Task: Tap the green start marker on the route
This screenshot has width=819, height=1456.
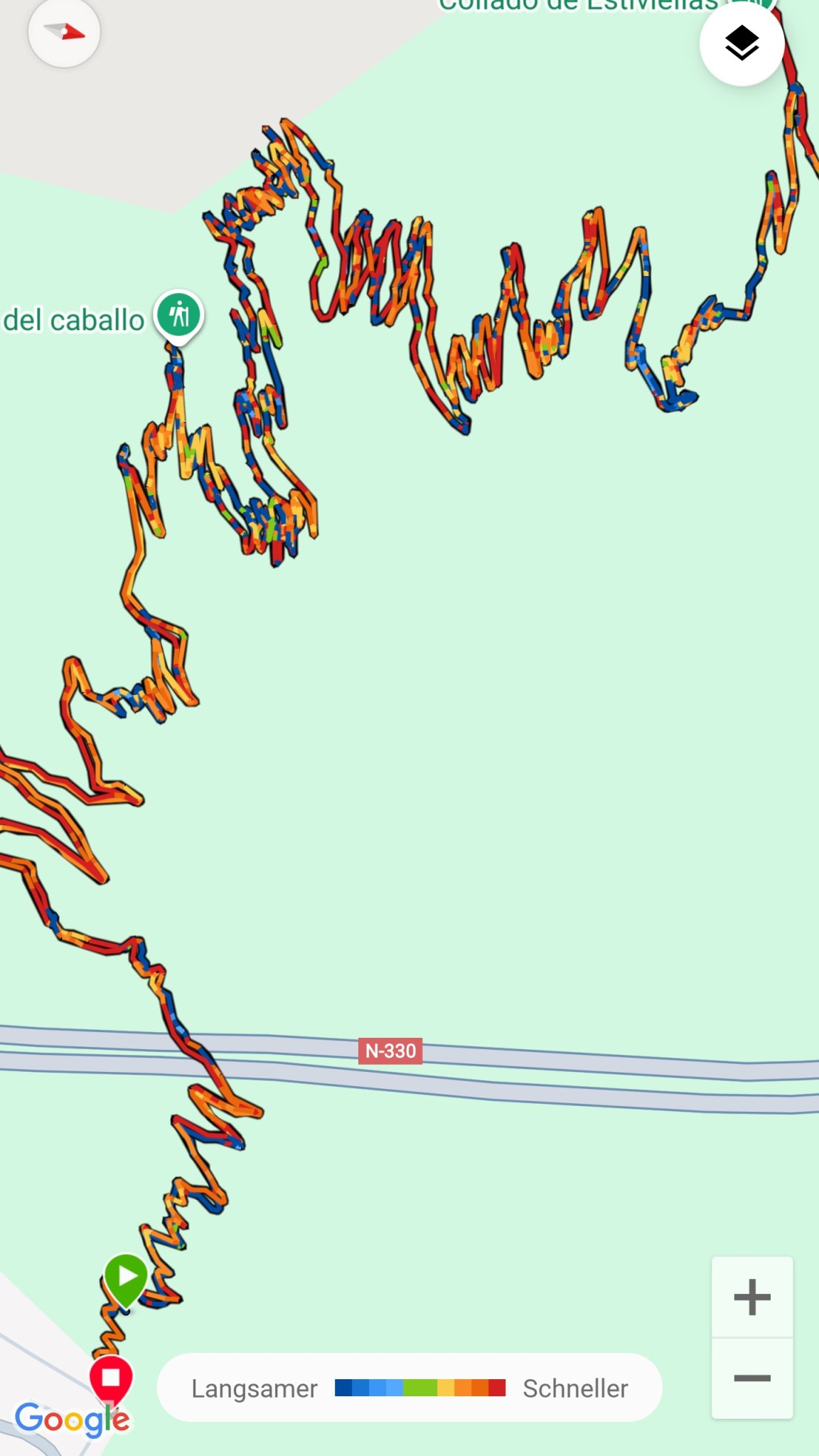Action: point(126,1277)
